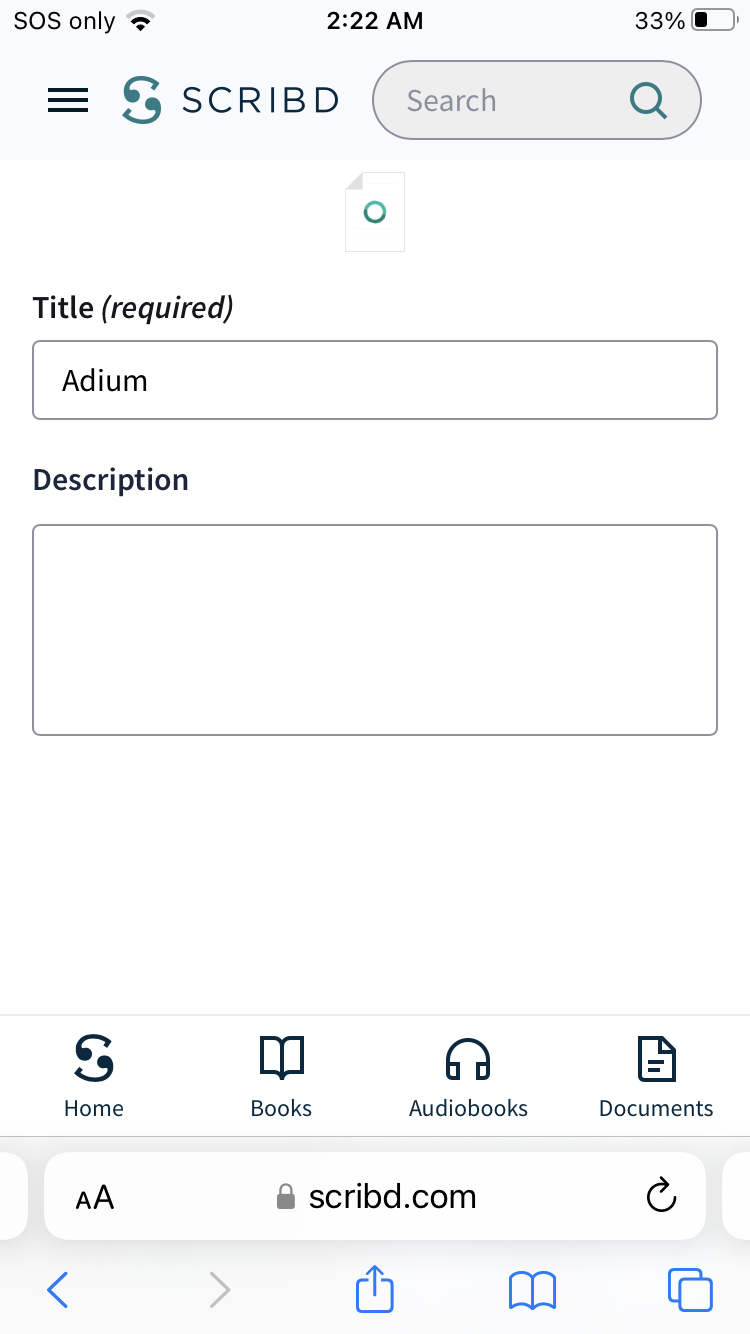Tap the scribd.com address bar
The image size is (750, 1334).
coord(380,1197)
